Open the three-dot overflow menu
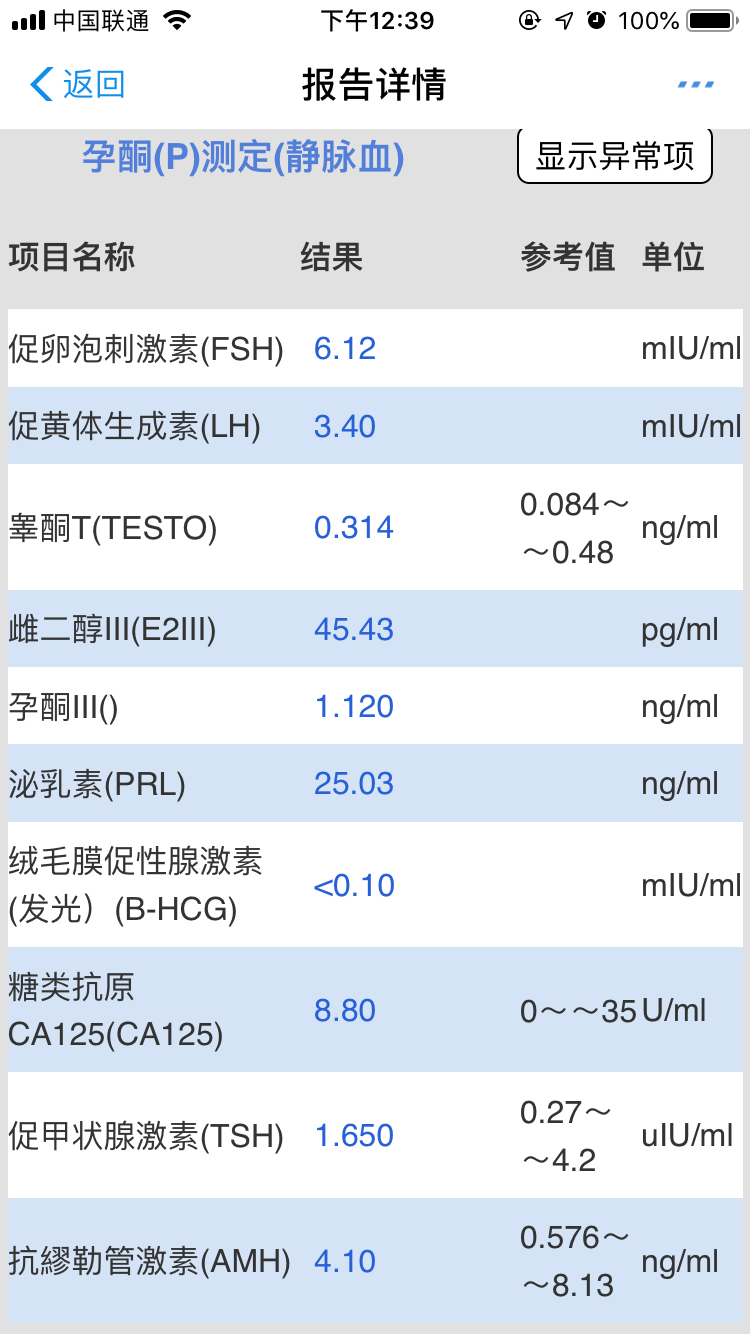Viewport: 750px width, 1334px height. pyautogui.click(x=696, y=85)
